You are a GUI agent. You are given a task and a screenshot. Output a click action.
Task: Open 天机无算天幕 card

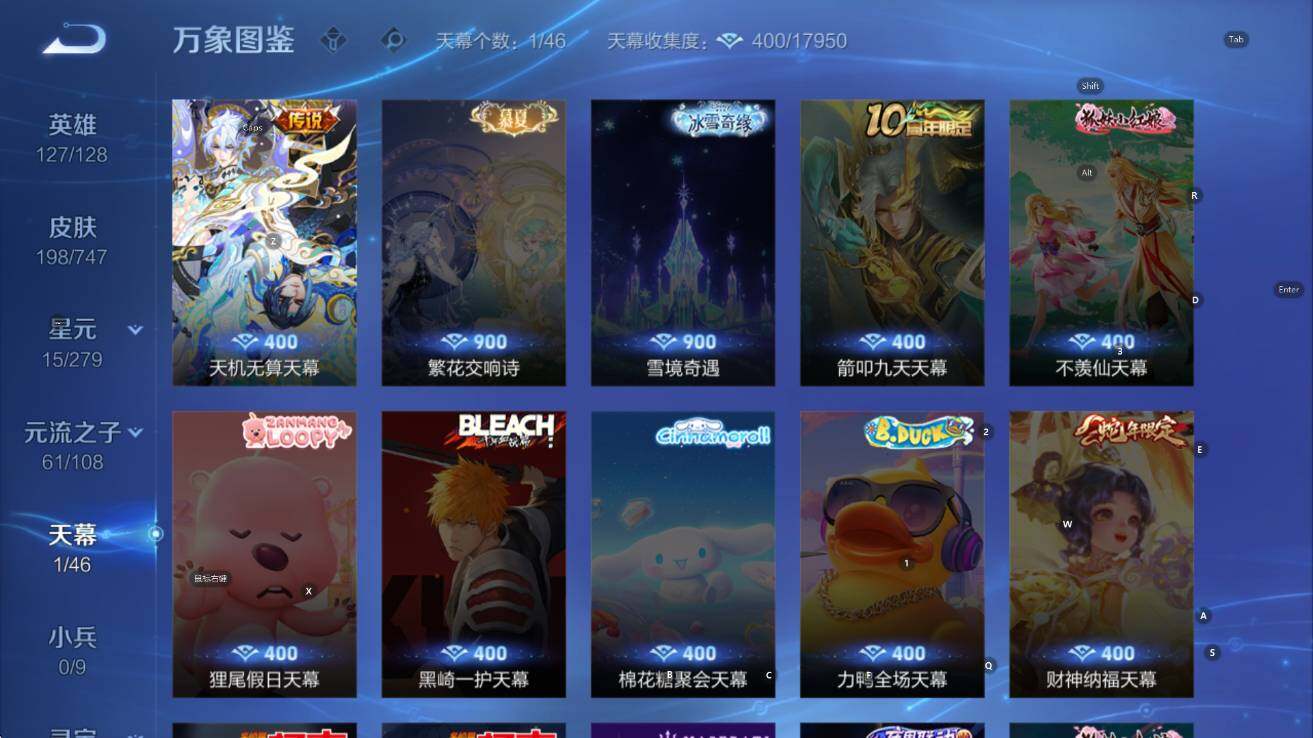(x=264, y=242)
